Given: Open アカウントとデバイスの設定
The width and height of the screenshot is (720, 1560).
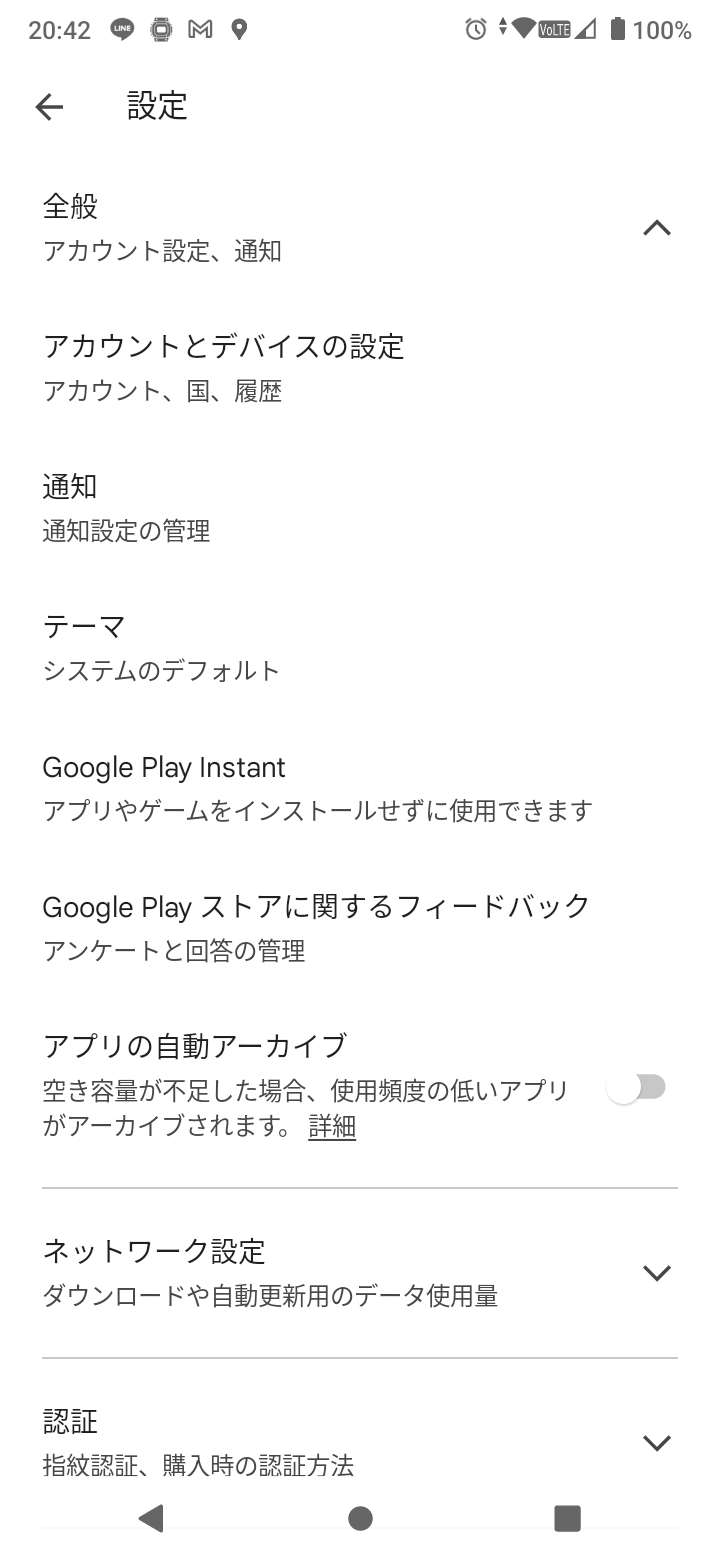Looking at the screenshot, I should click(360, 368).
